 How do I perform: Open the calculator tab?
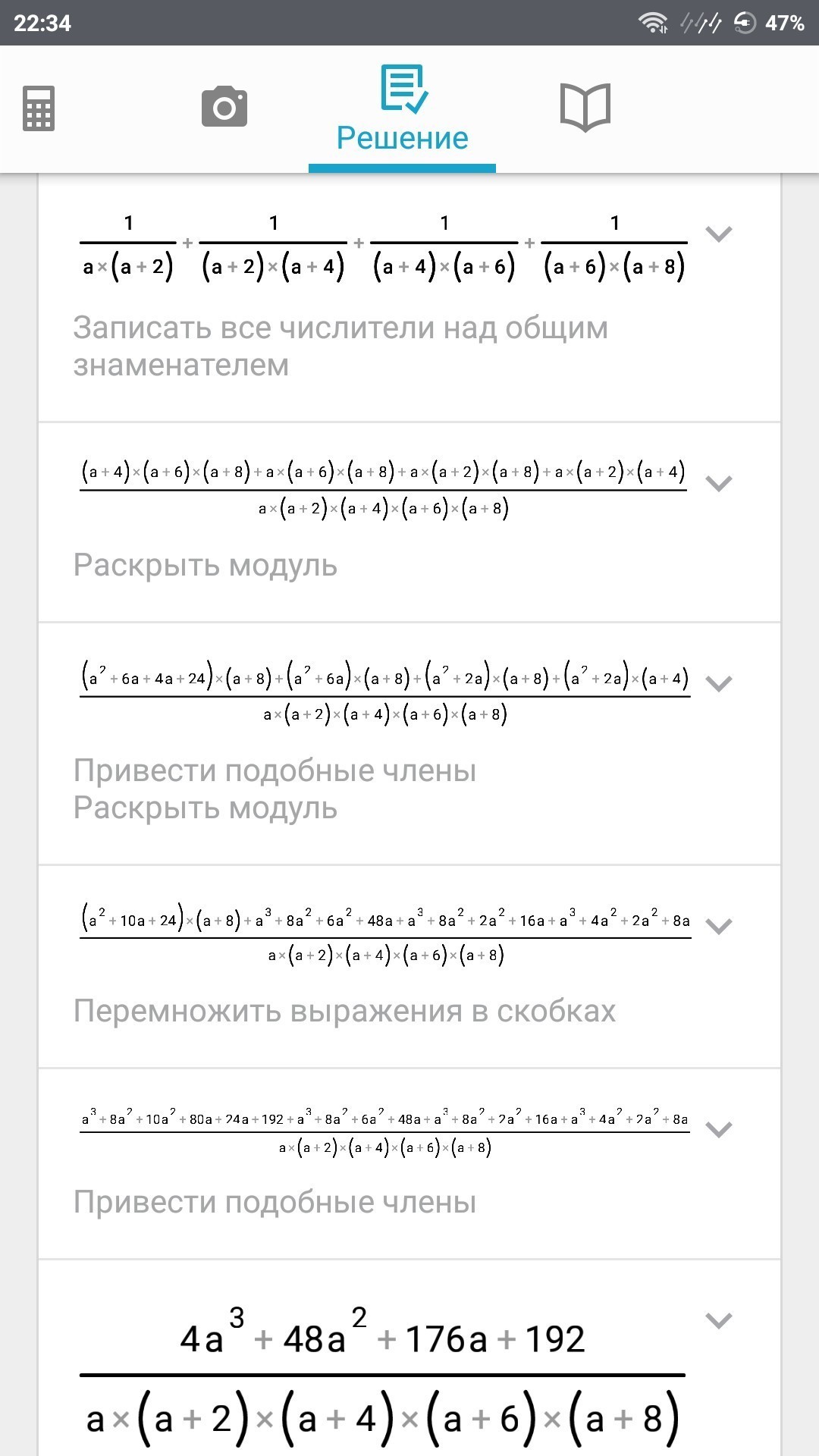(x=39, y=108)
